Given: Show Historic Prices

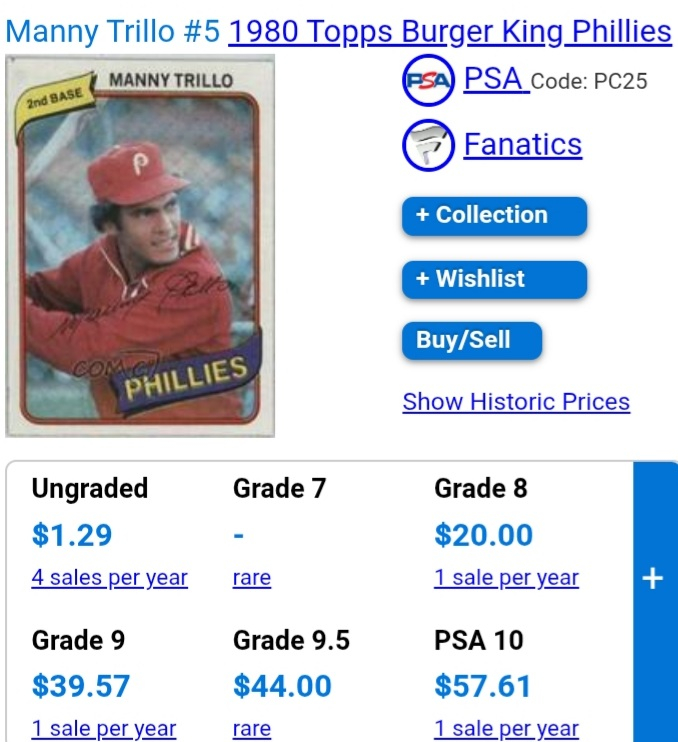Looking at the screenshot, I should coord(516,402).
